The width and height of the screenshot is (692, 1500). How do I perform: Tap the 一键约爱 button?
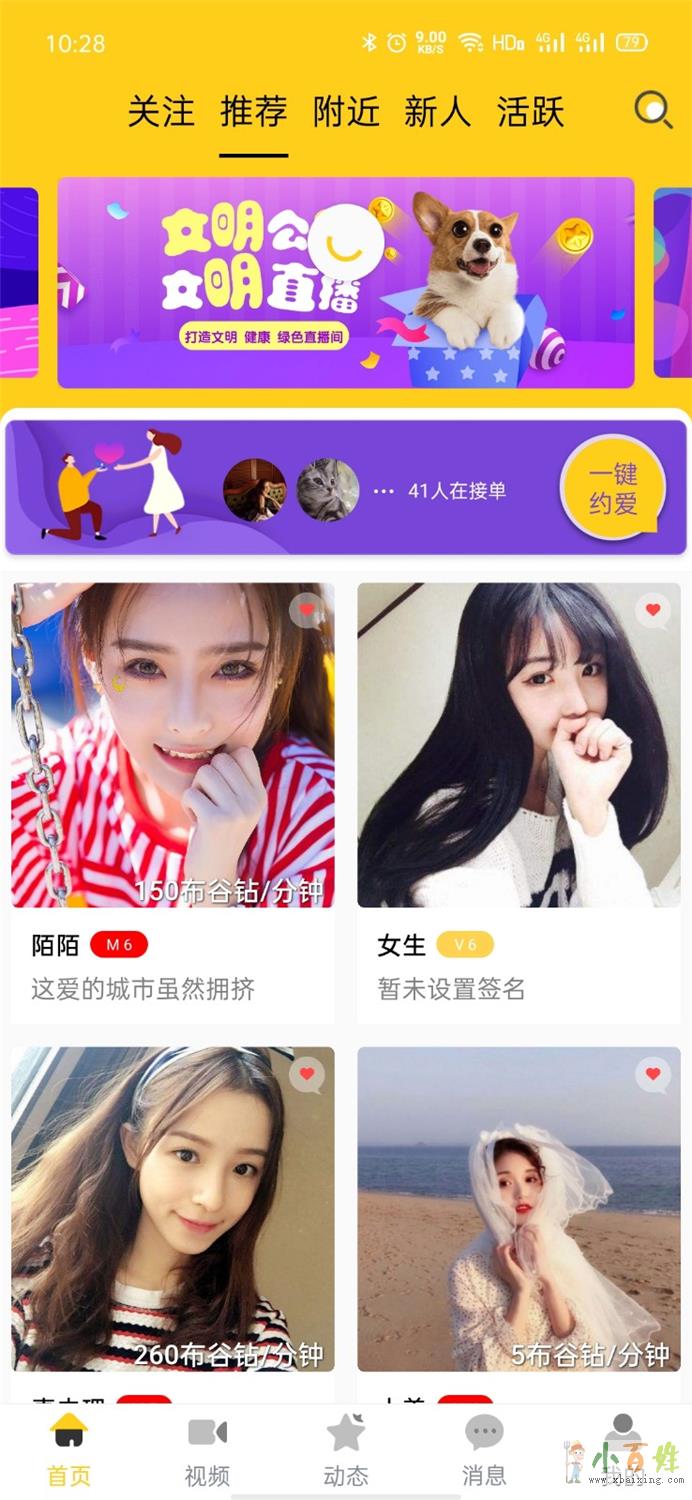[612, 488]
